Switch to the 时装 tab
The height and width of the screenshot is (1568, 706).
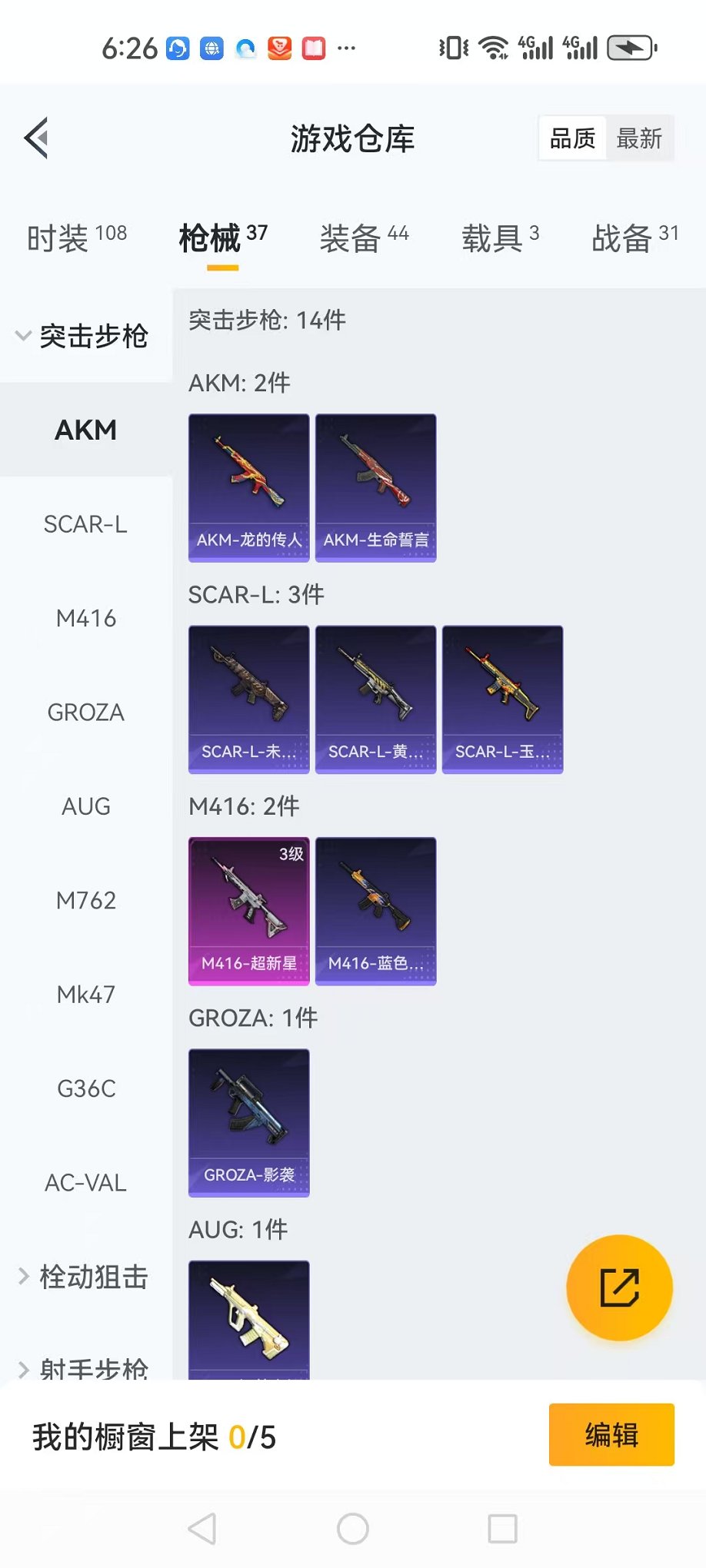(77, 238)
